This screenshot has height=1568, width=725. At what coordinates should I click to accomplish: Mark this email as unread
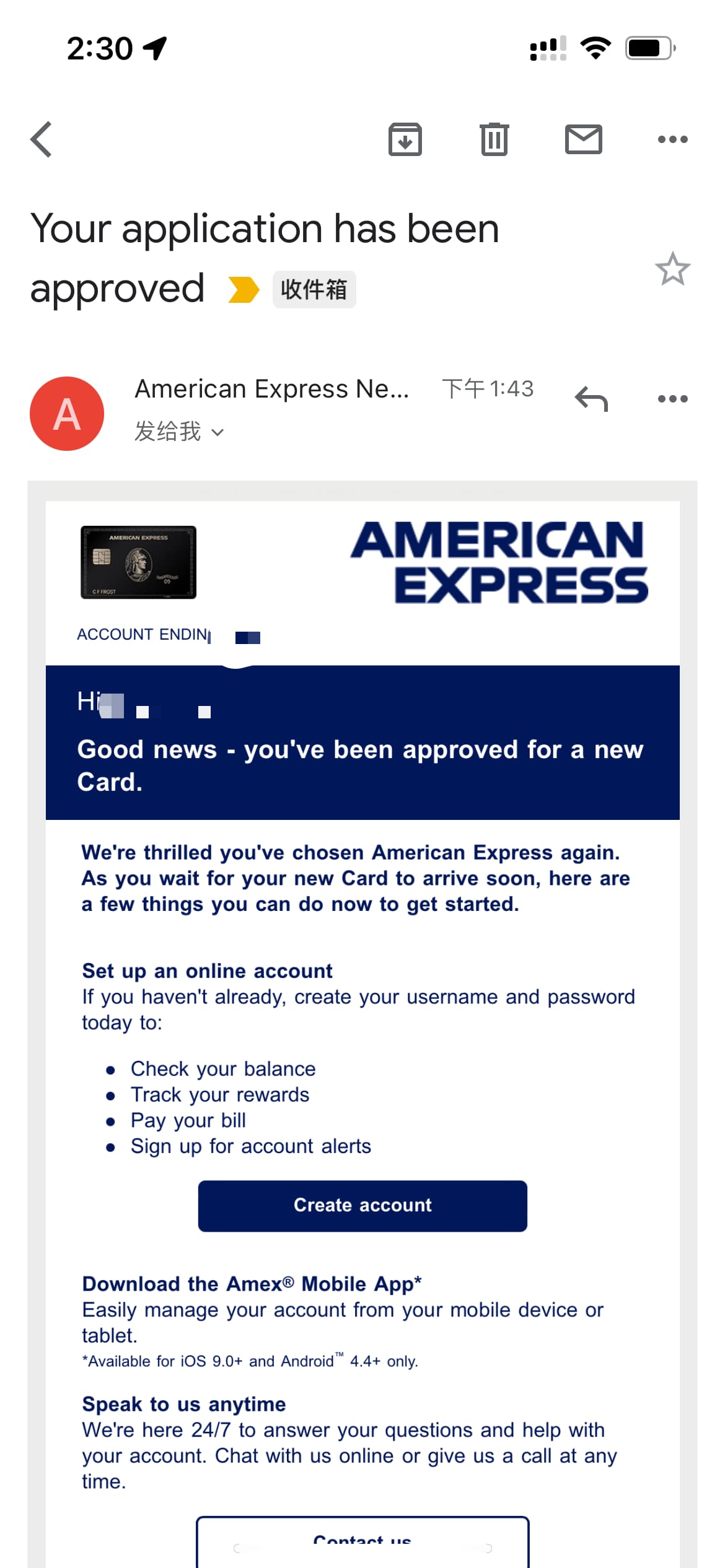583,139
